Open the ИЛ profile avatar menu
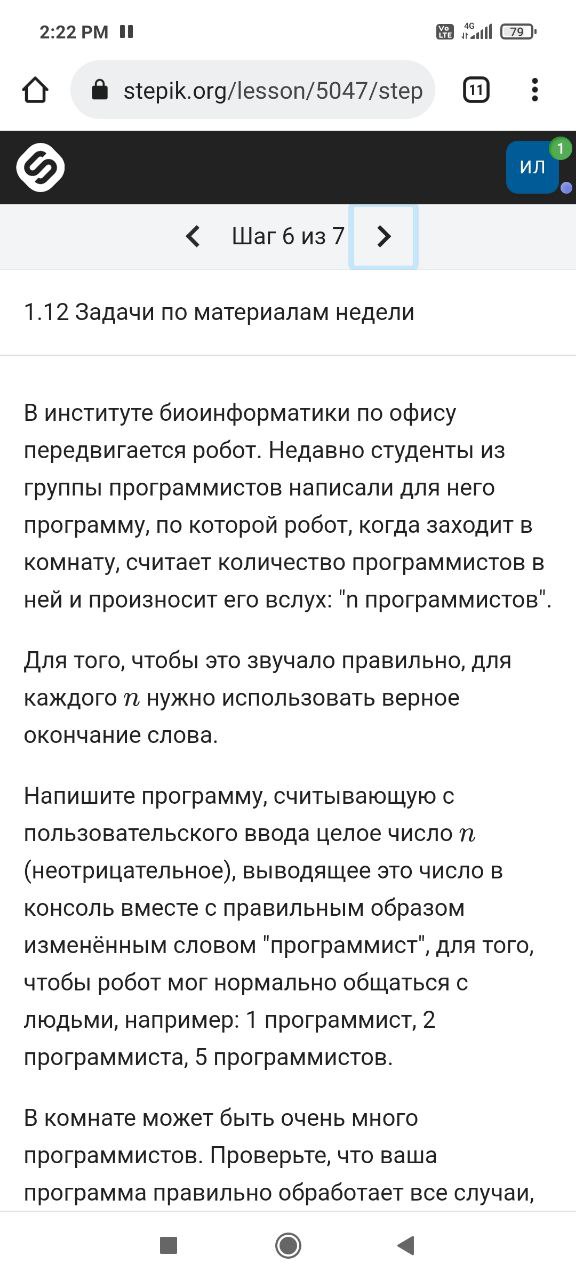This screenshot has height=1280, width=576. (x=532, y=167)
